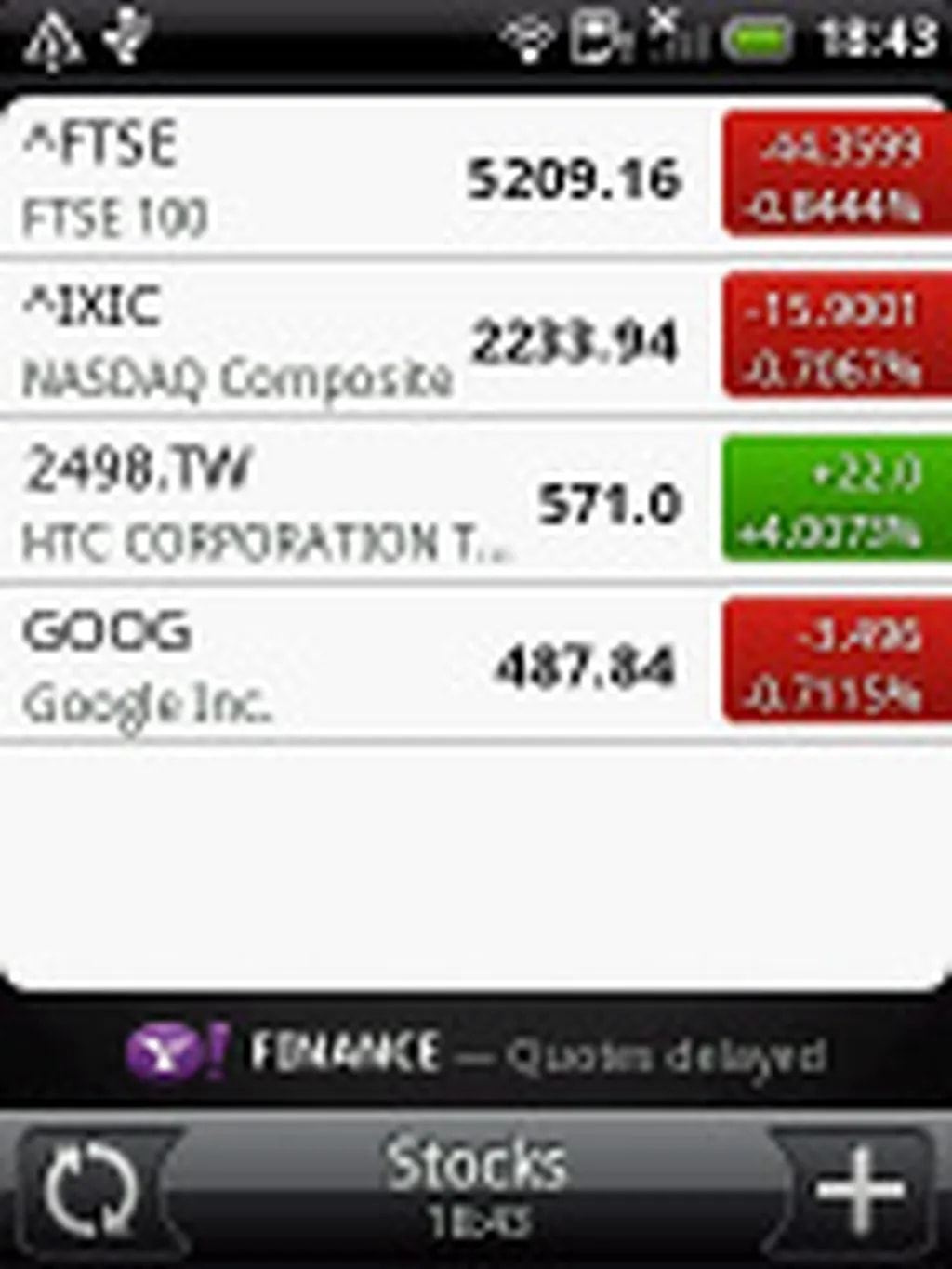View 2498.TW HTC Corporation details
The image size is (952, 1269).
[x=353, y=503]
